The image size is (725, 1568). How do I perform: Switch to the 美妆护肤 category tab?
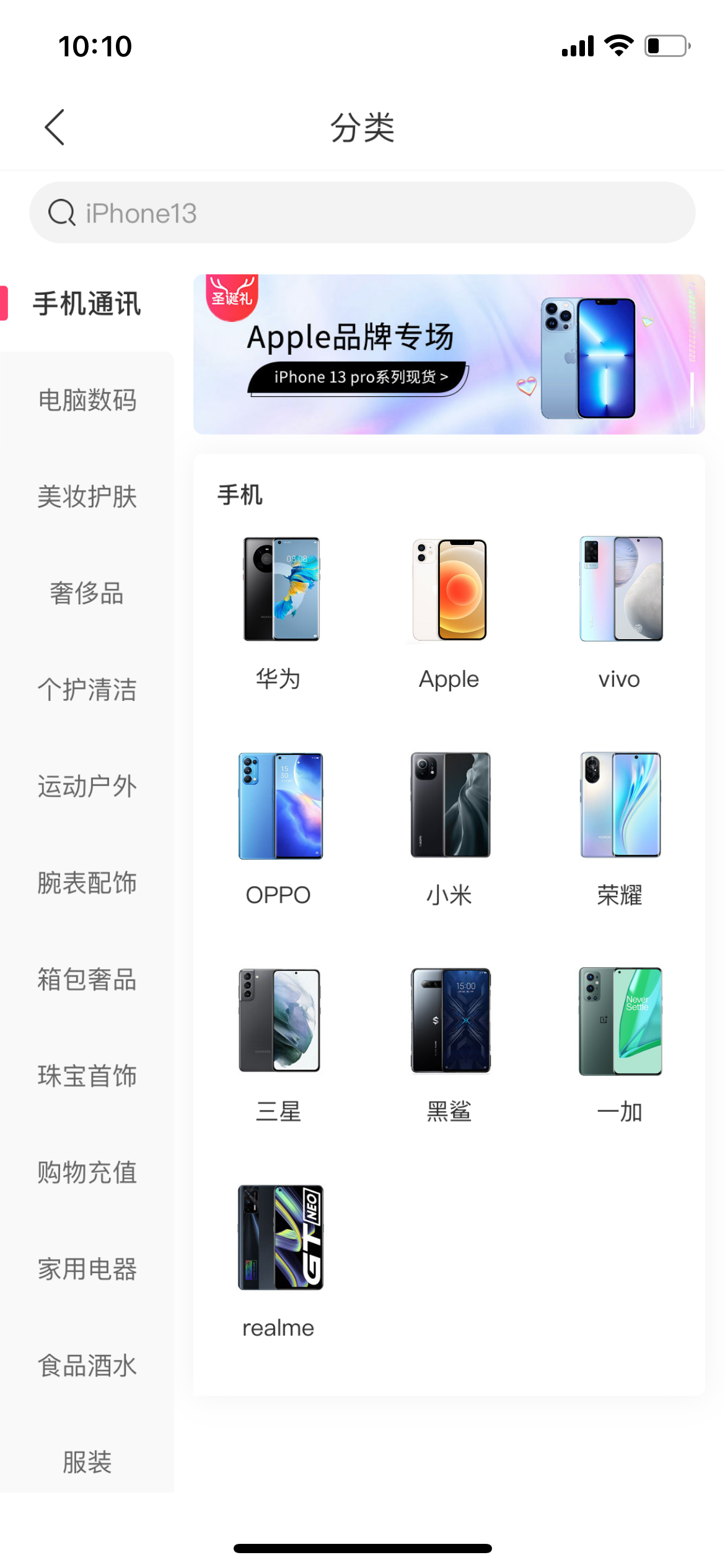coord(87,497)
